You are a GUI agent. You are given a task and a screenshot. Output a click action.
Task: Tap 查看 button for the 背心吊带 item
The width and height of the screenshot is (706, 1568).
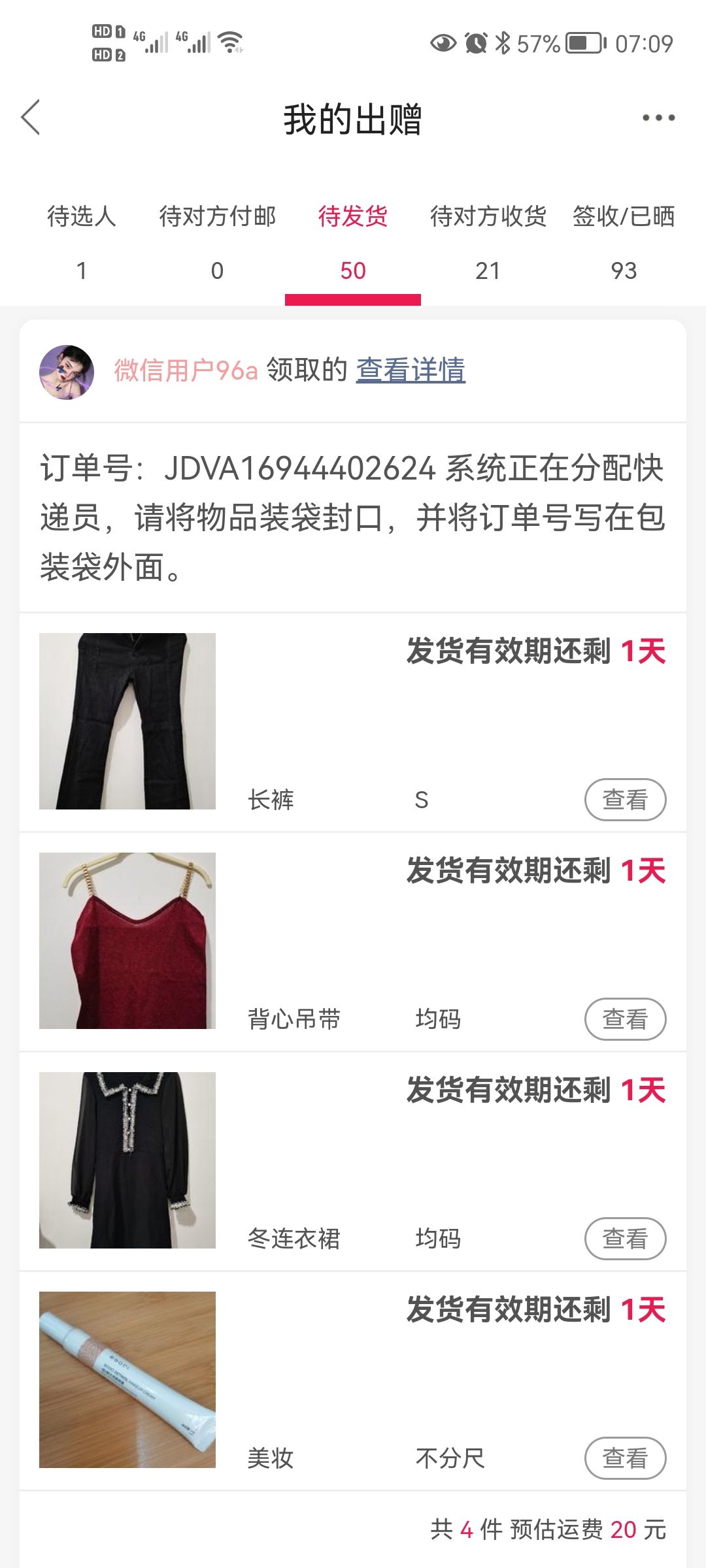pos(625,1019)
